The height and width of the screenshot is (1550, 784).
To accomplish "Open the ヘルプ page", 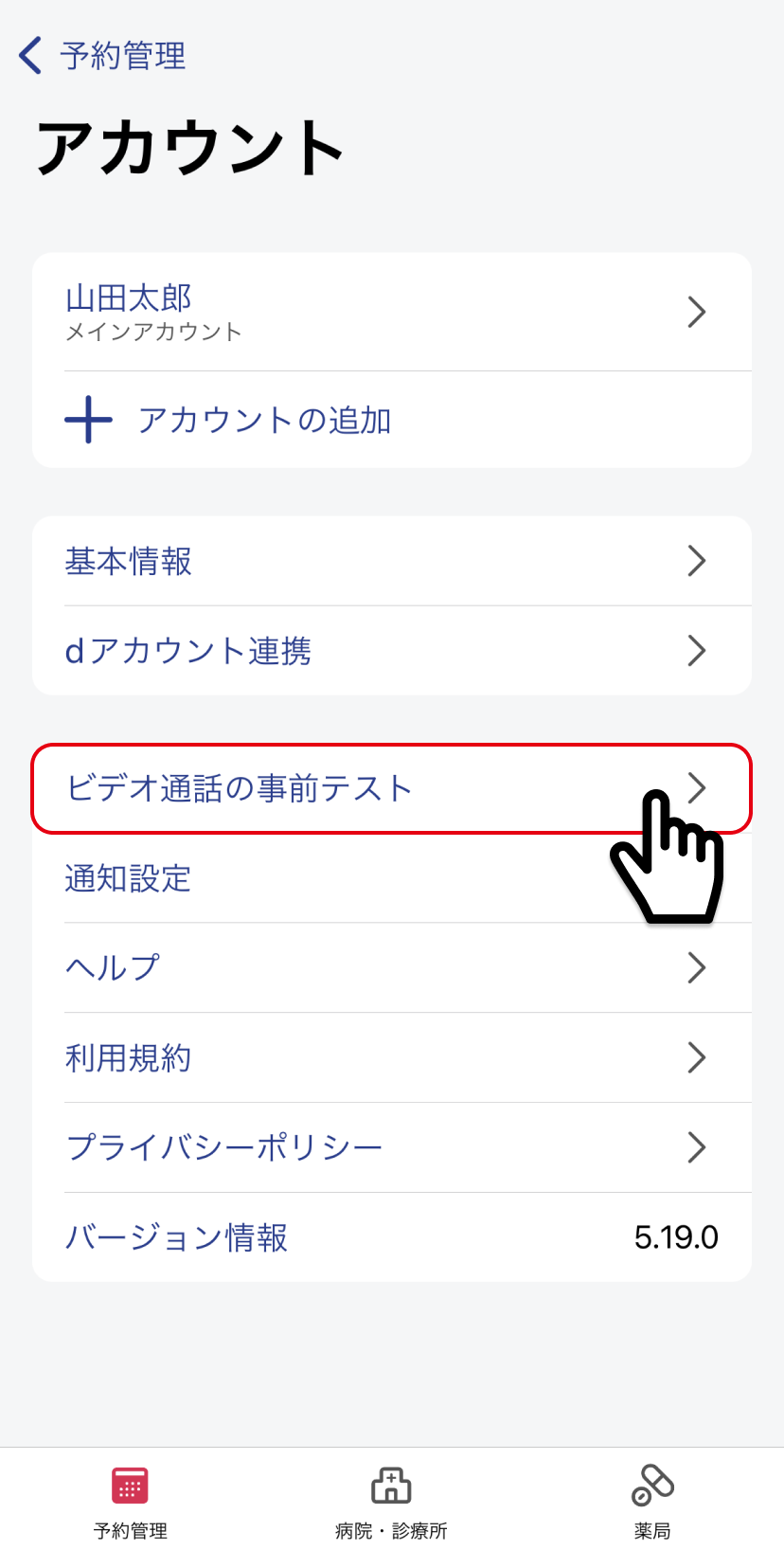I will click(x=392, y=967).
